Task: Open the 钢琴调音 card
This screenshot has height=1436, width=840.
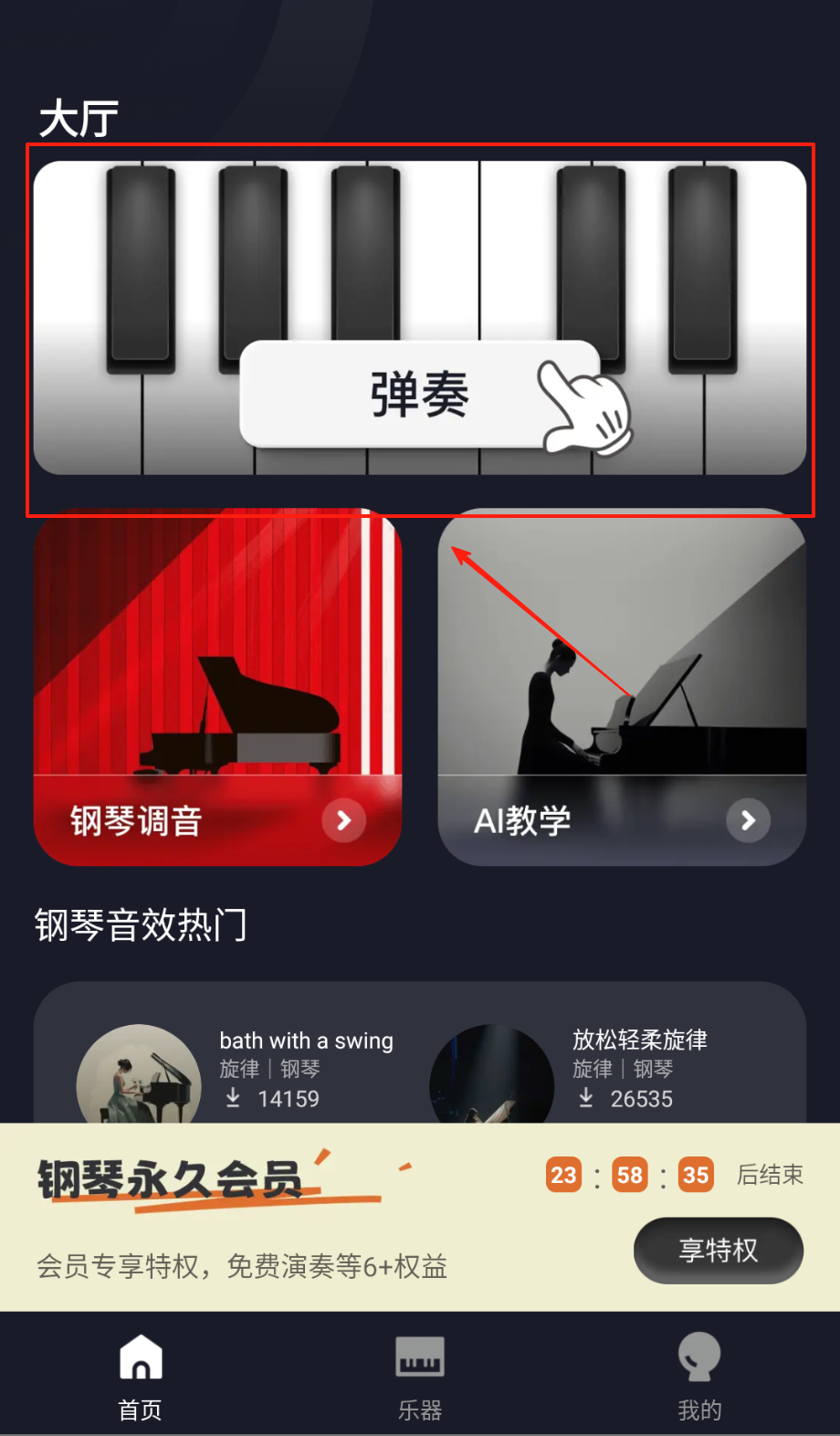Action: (x=217, y=687)
